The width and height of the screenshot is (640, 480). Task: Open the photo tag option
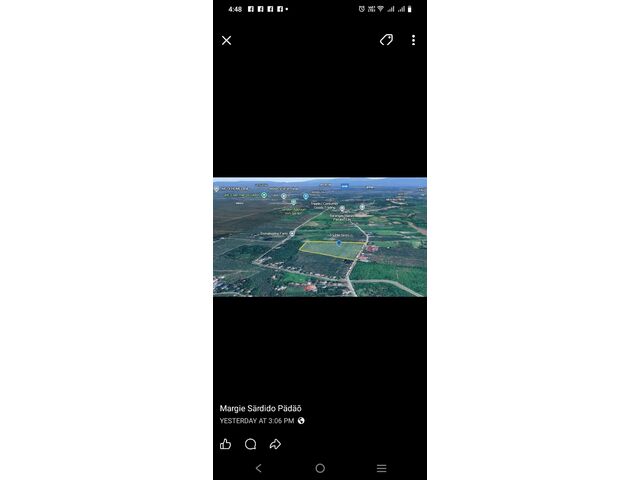coord(386,40)
